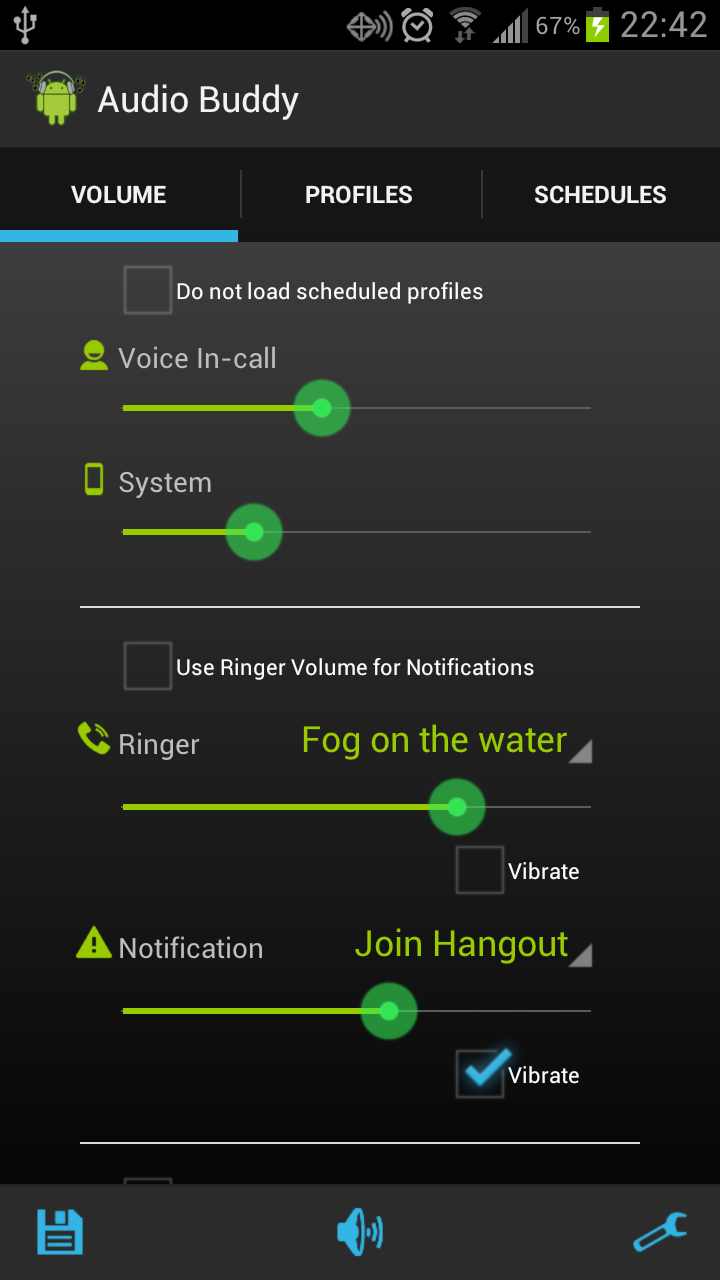Open the Schedules tab
Viewport: 720px width, 1280px height.
[x=600, y=195]
